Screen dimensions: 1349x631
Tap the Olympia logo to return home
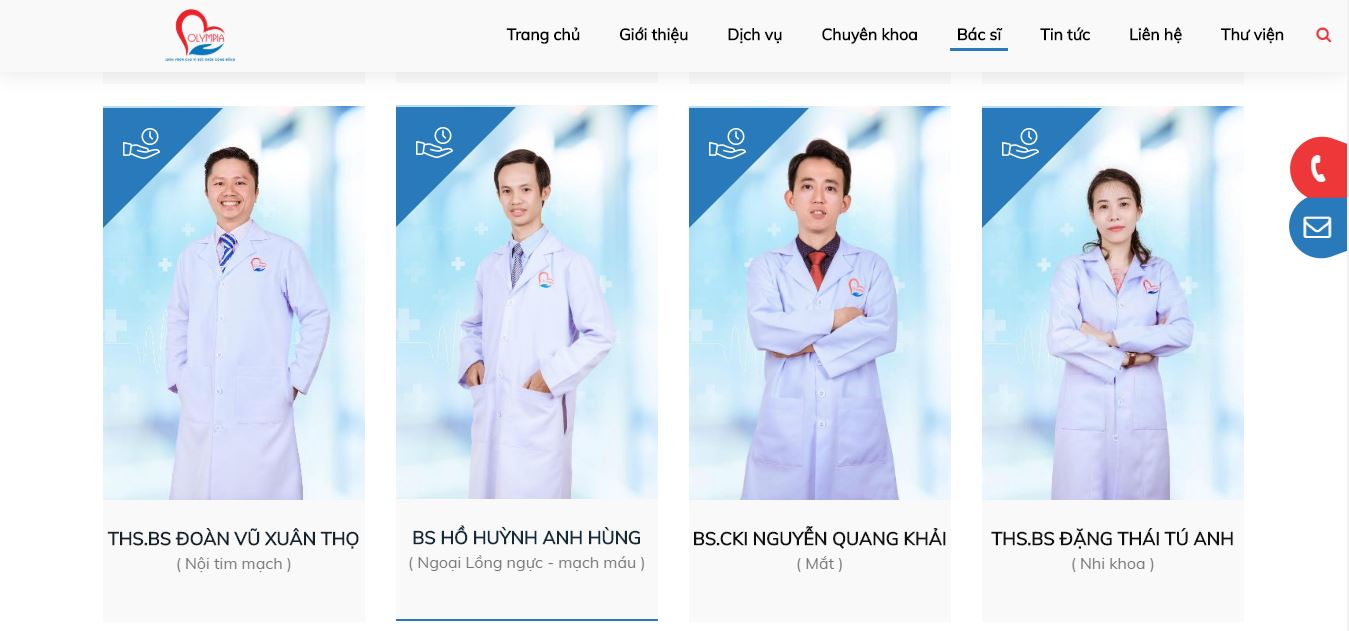(200, 36)
